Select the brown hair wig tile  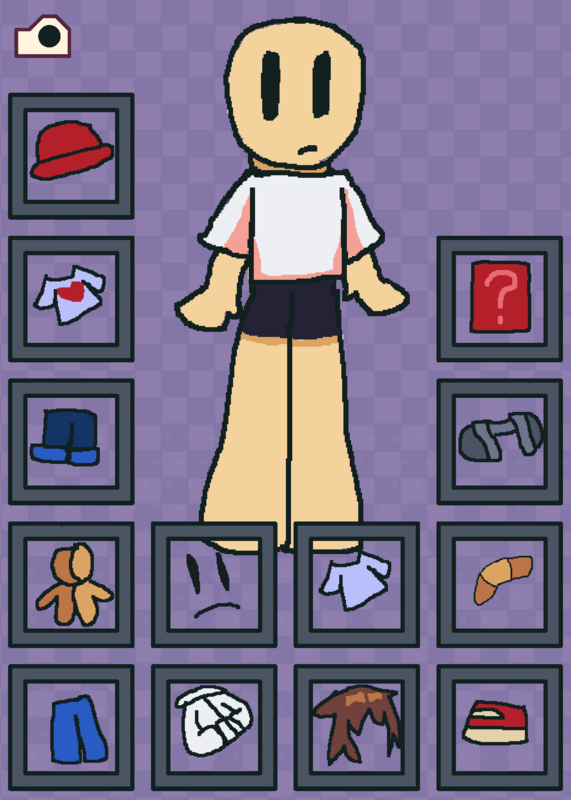point(357,728)
